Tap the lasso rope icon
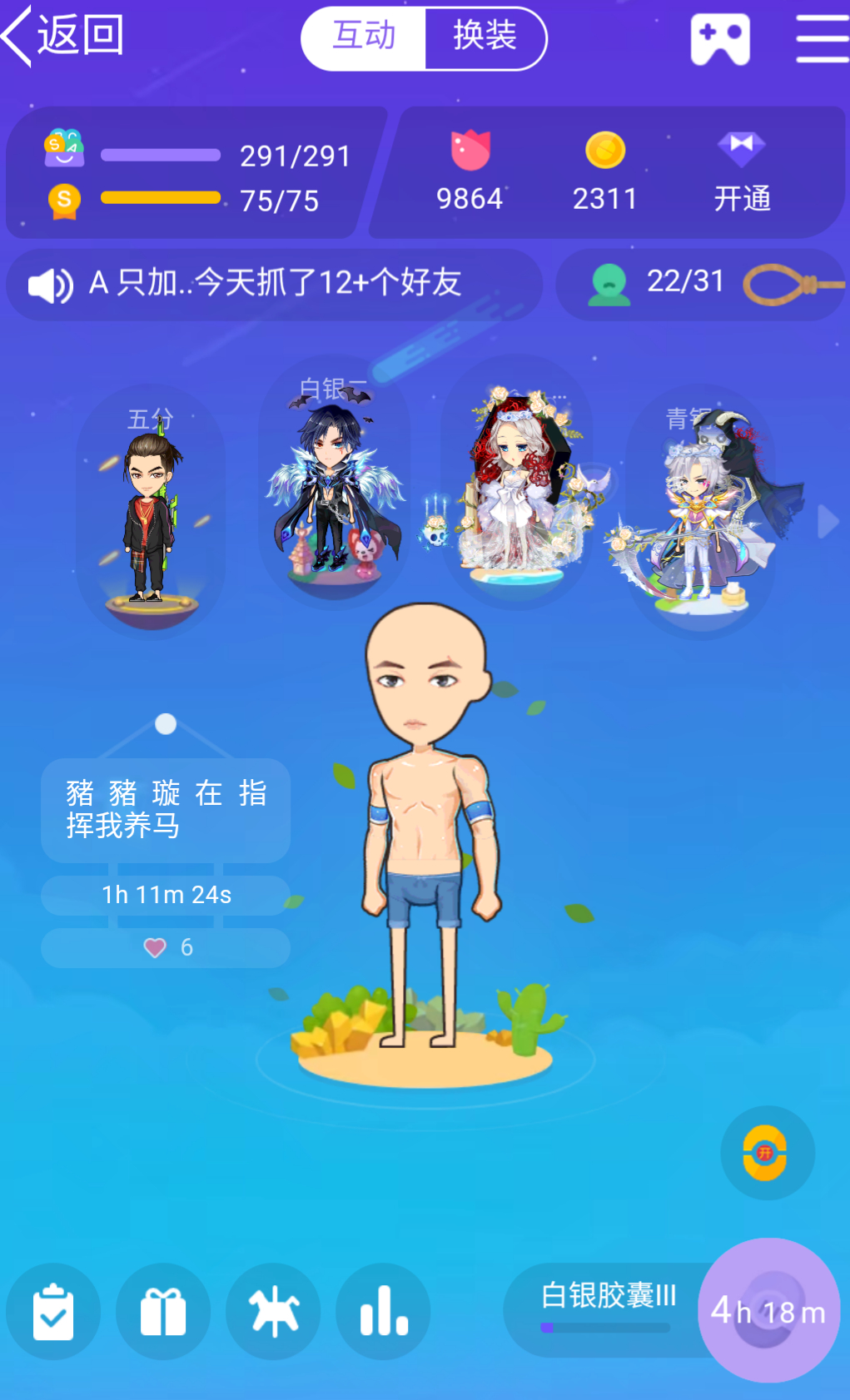850x1400 pixels. point(789,285)
